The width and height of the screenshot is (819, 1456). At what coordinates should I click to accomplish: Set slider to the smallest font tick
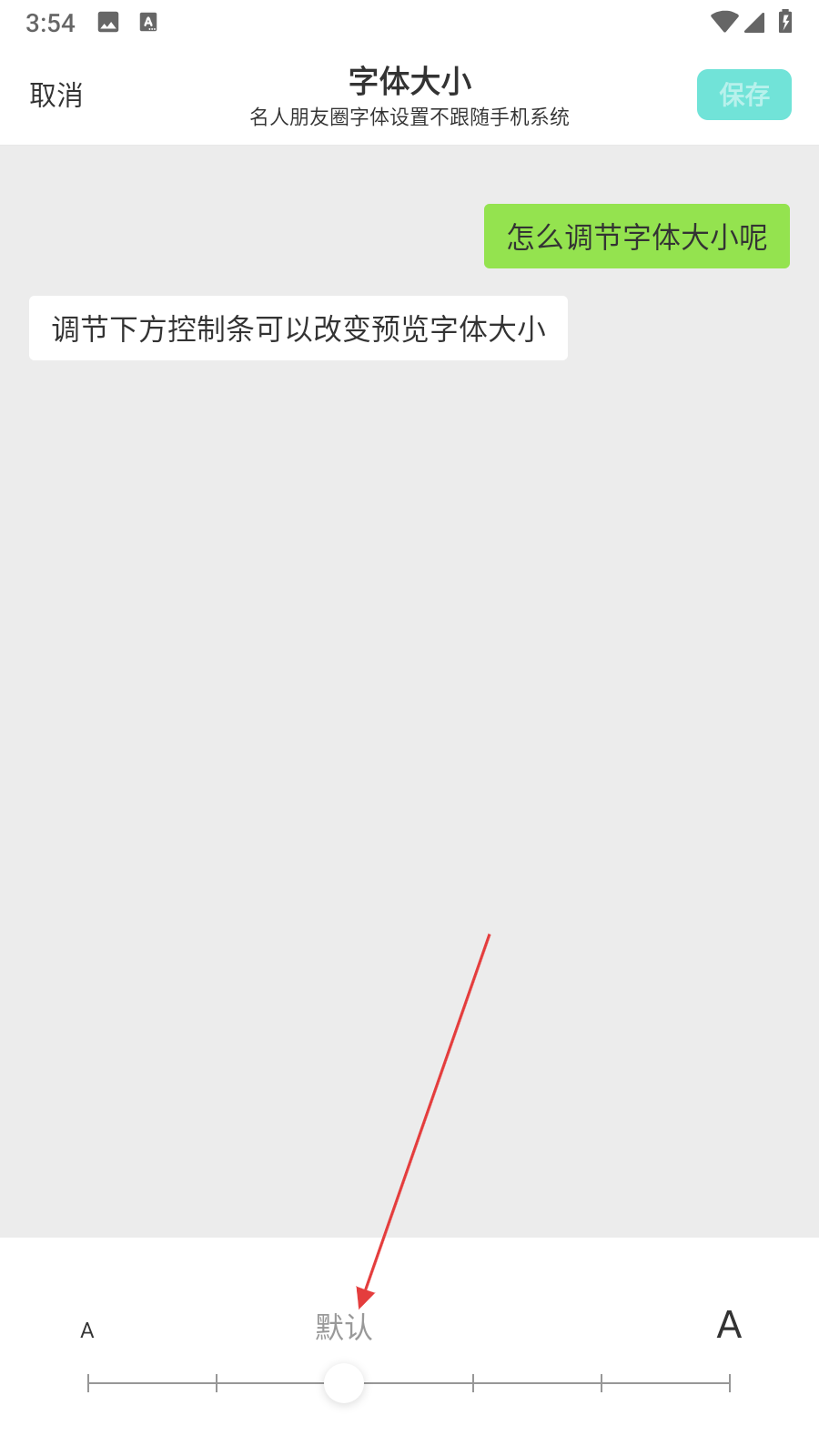tap(89, 1383)
